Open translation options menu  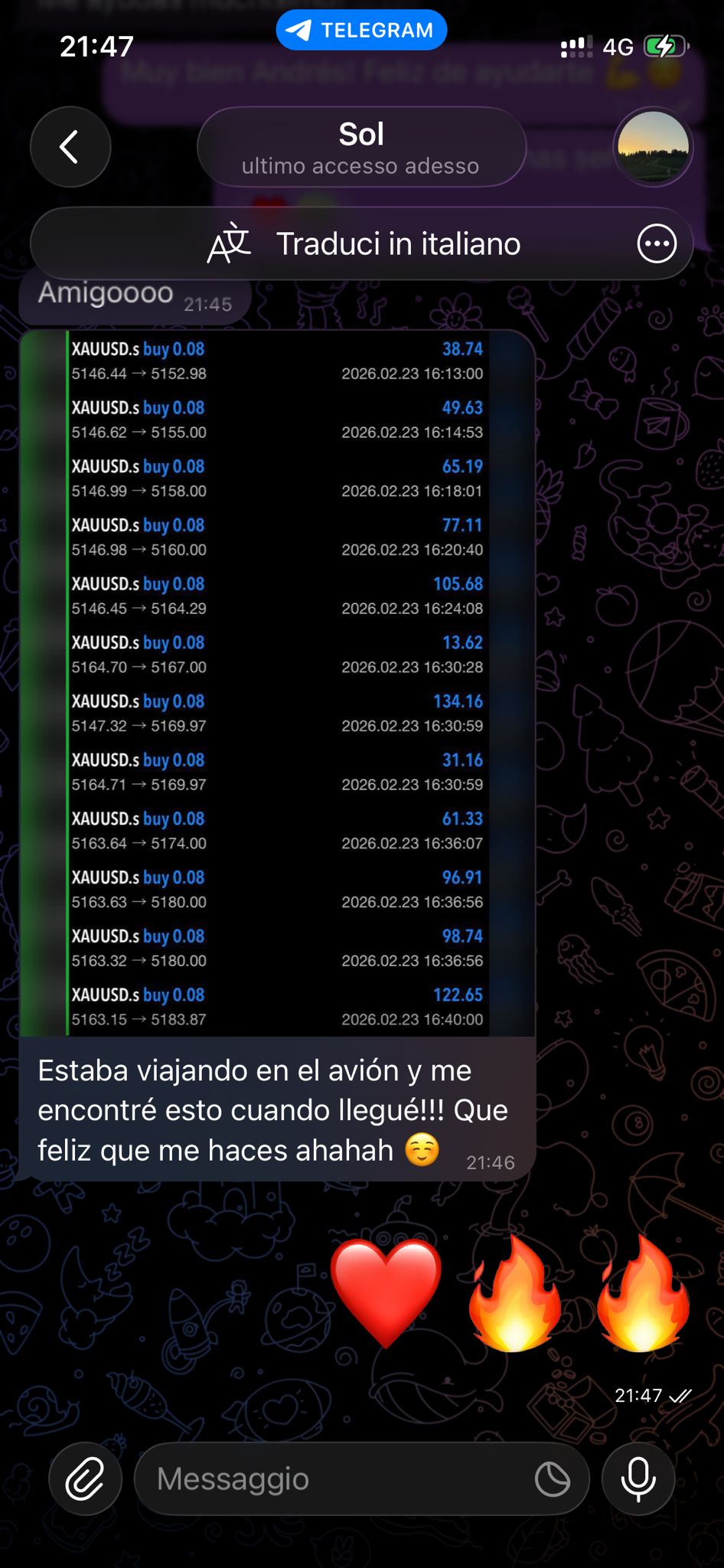point(657,244)
